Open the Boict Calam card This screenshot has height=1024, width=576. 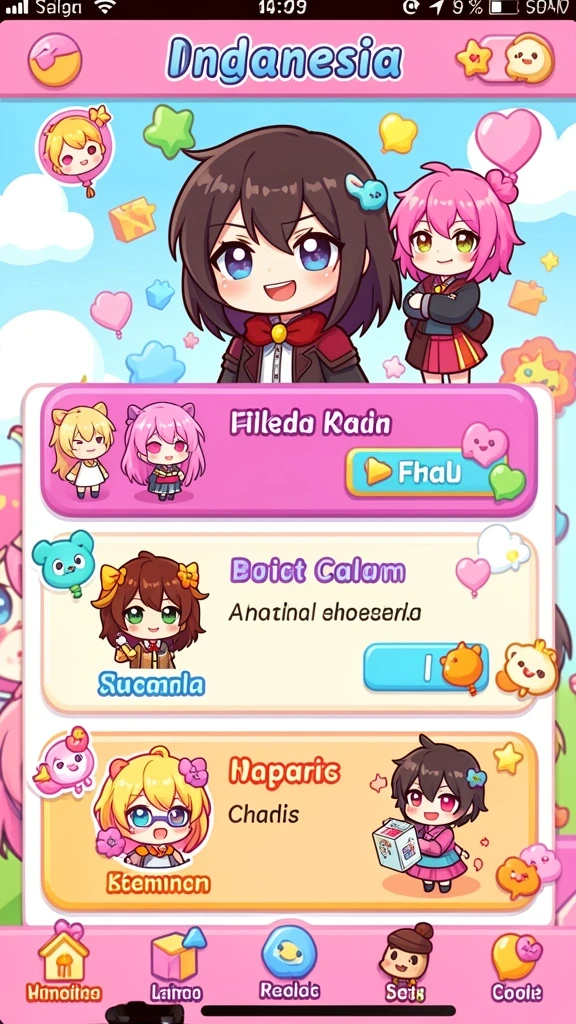point(289,624)
